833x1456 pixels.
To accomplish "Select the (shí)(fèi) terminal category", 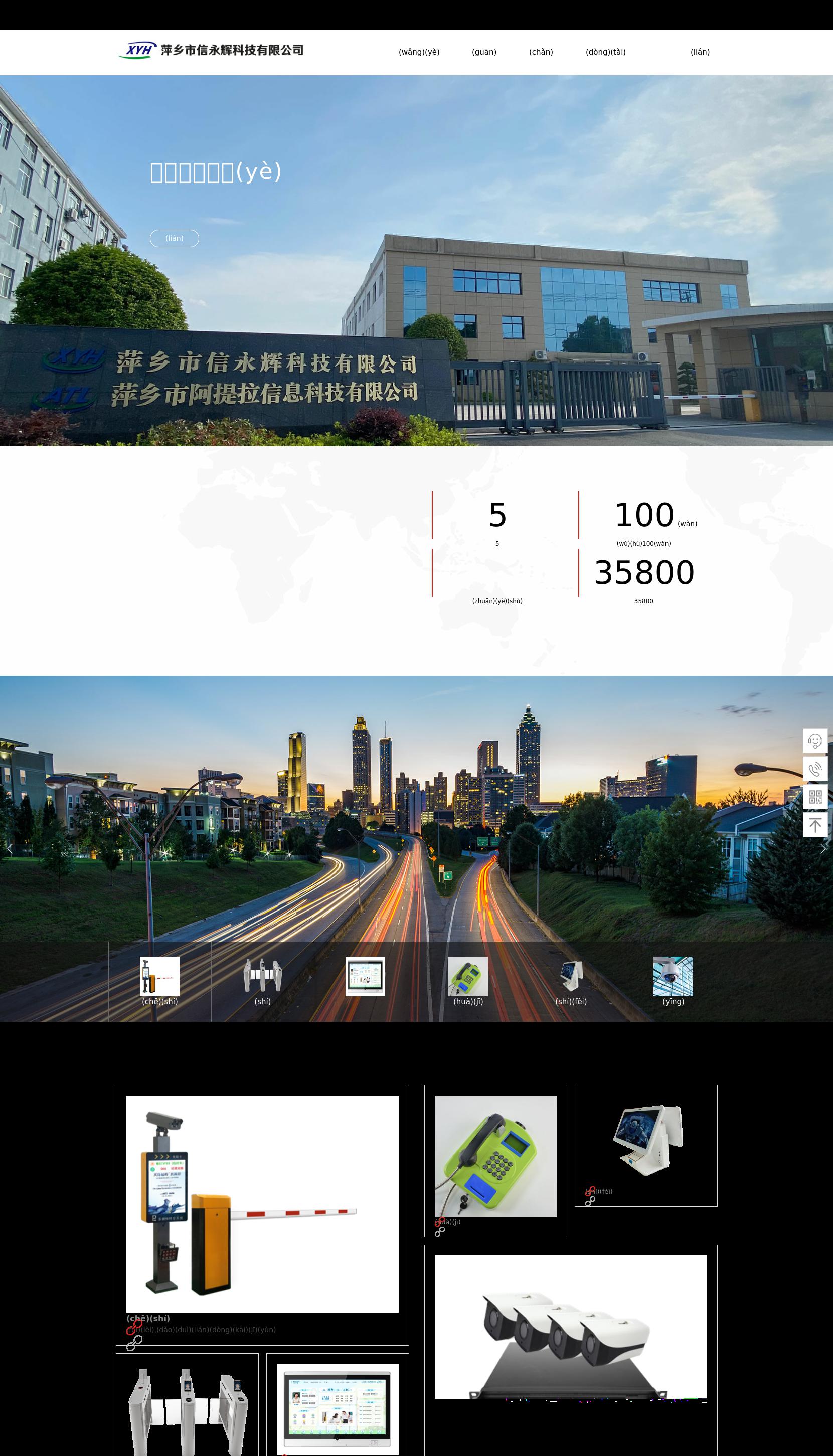I will pyautogui.click(x=571, y=981).
